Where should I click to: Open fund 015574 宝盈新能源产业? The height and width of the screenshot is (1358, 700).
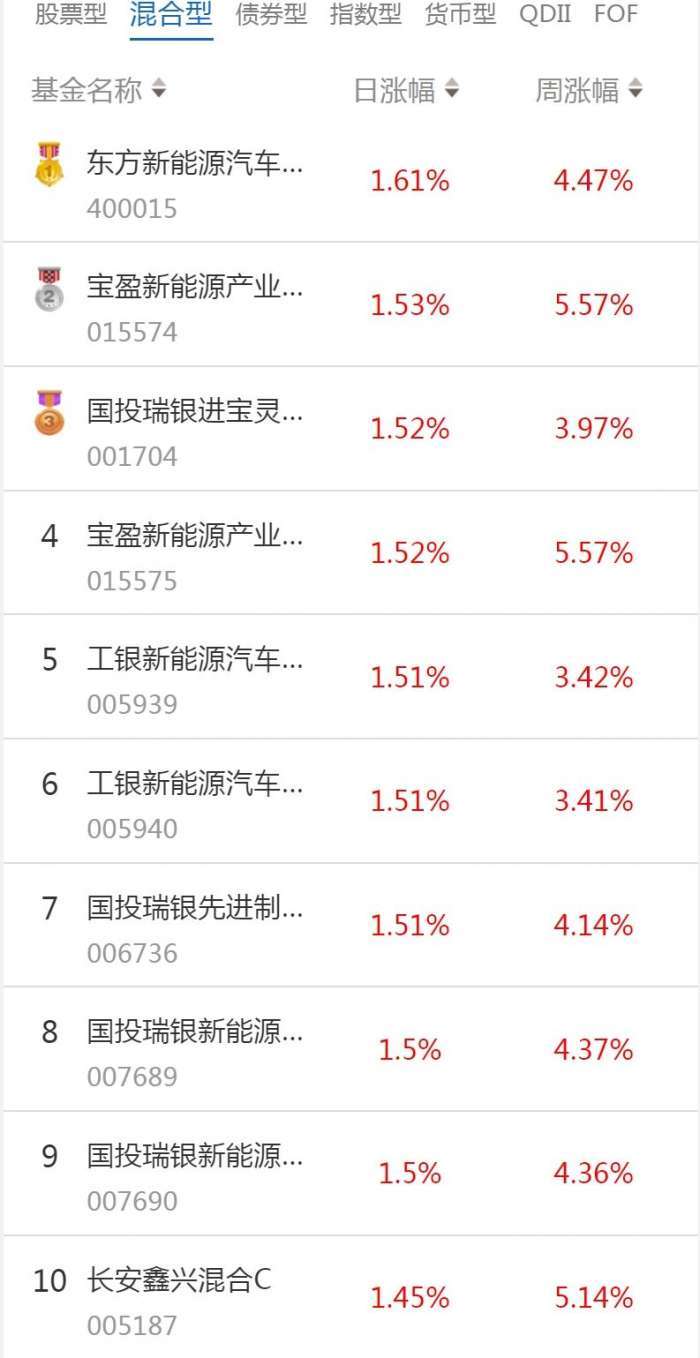click(194, 305)
